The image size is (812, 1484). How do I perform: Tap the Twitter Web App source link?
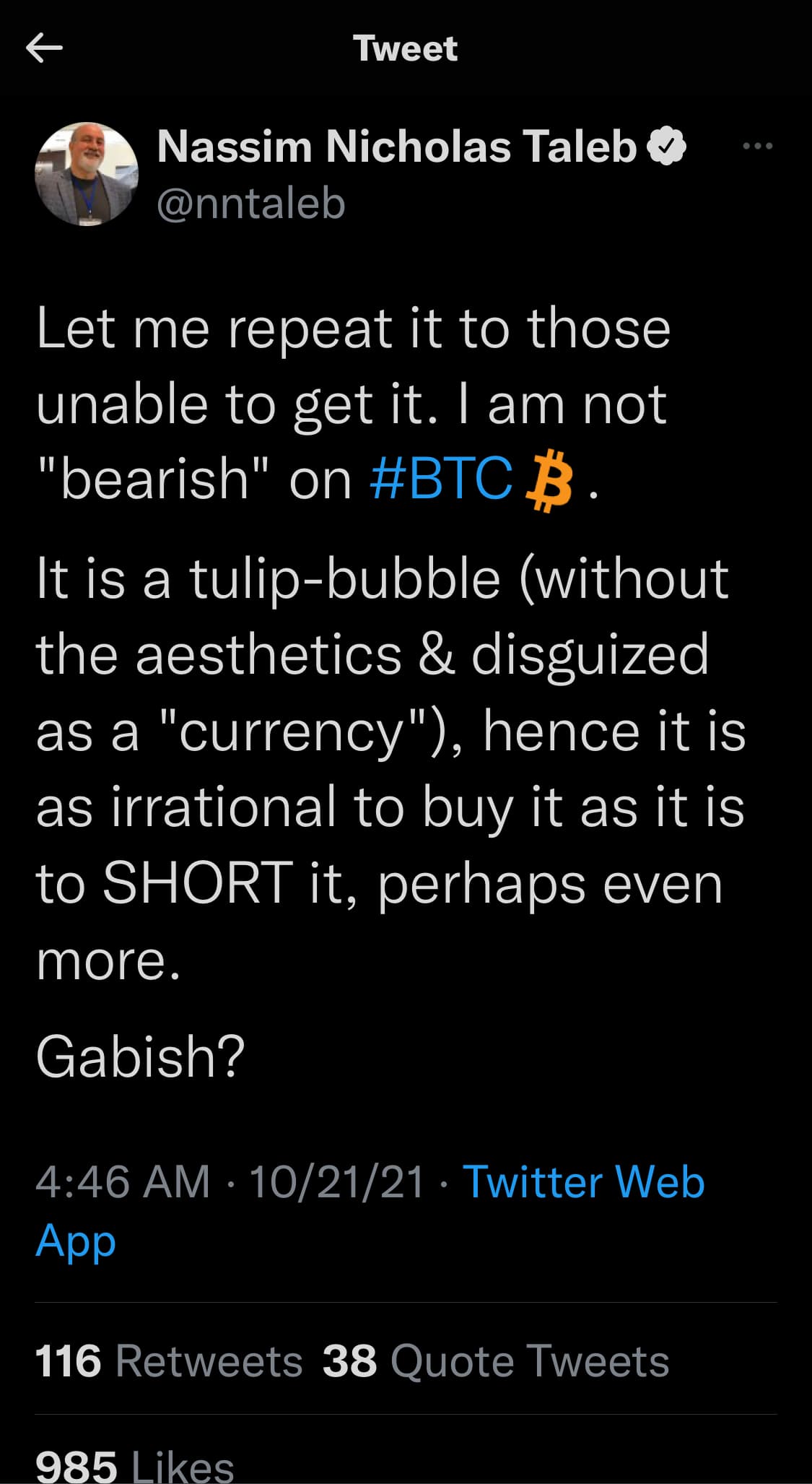coord(582,1182)
